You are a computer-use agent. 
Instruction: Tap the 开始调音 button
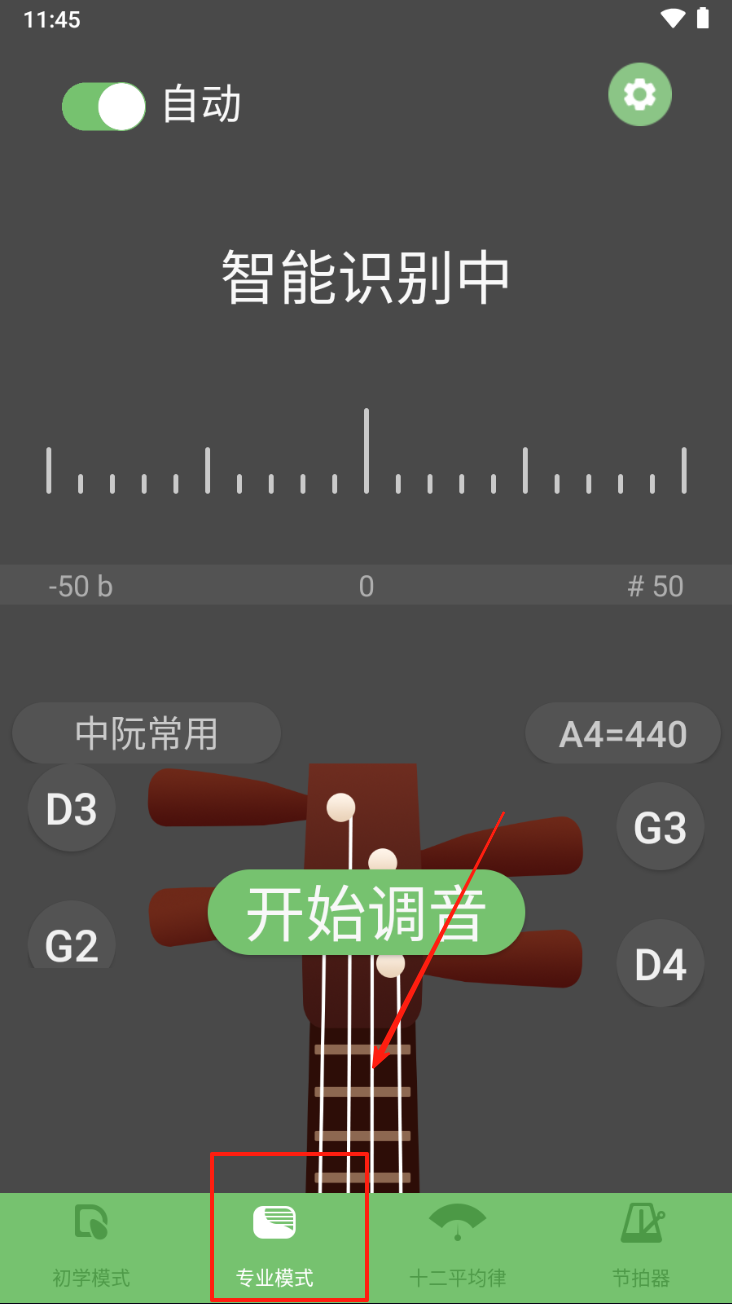pyautogui.click(x=366, y=912)
